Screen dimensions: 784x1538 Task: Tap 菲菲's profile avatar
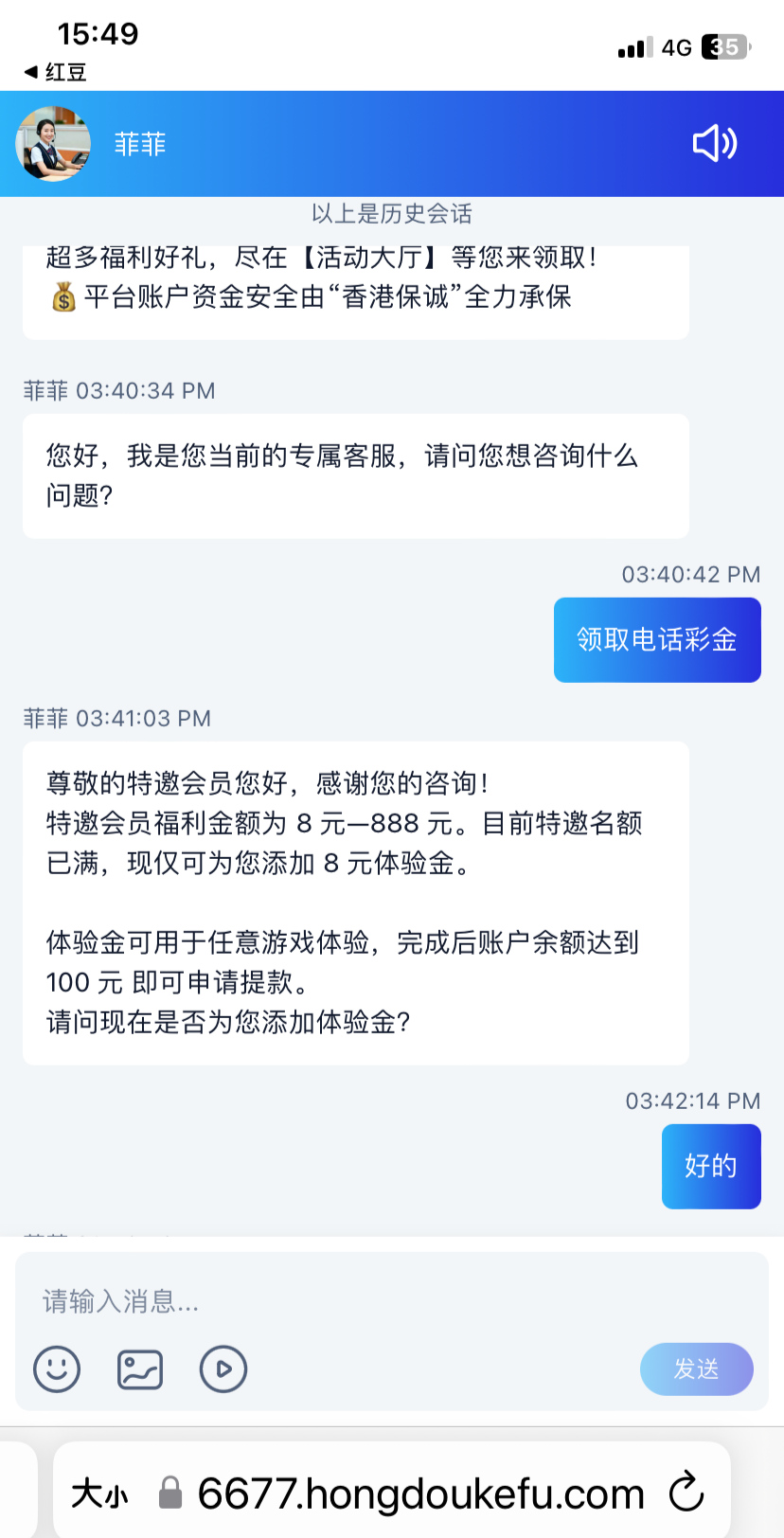[53, 144]
